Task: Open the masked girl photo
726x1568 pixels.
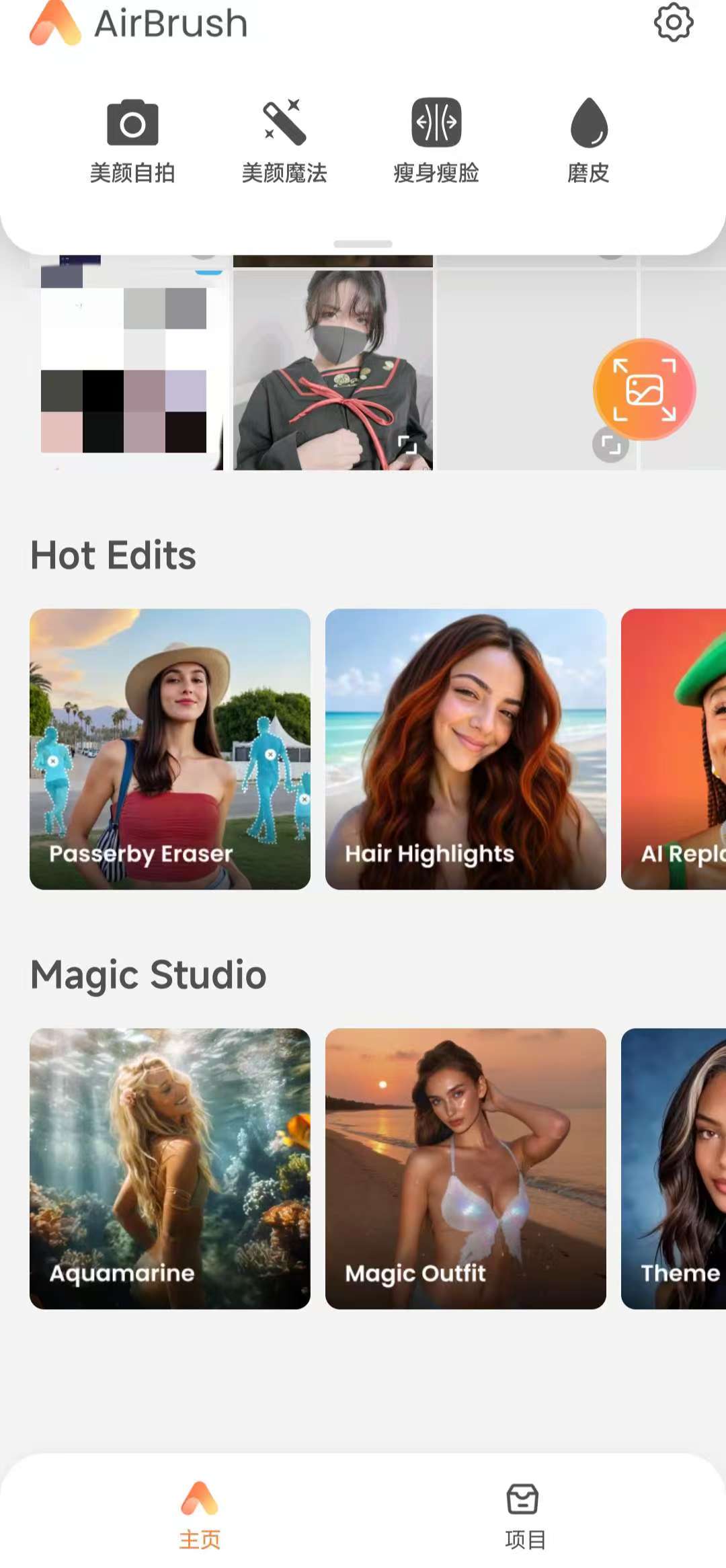Action: (x=333, y=370)
